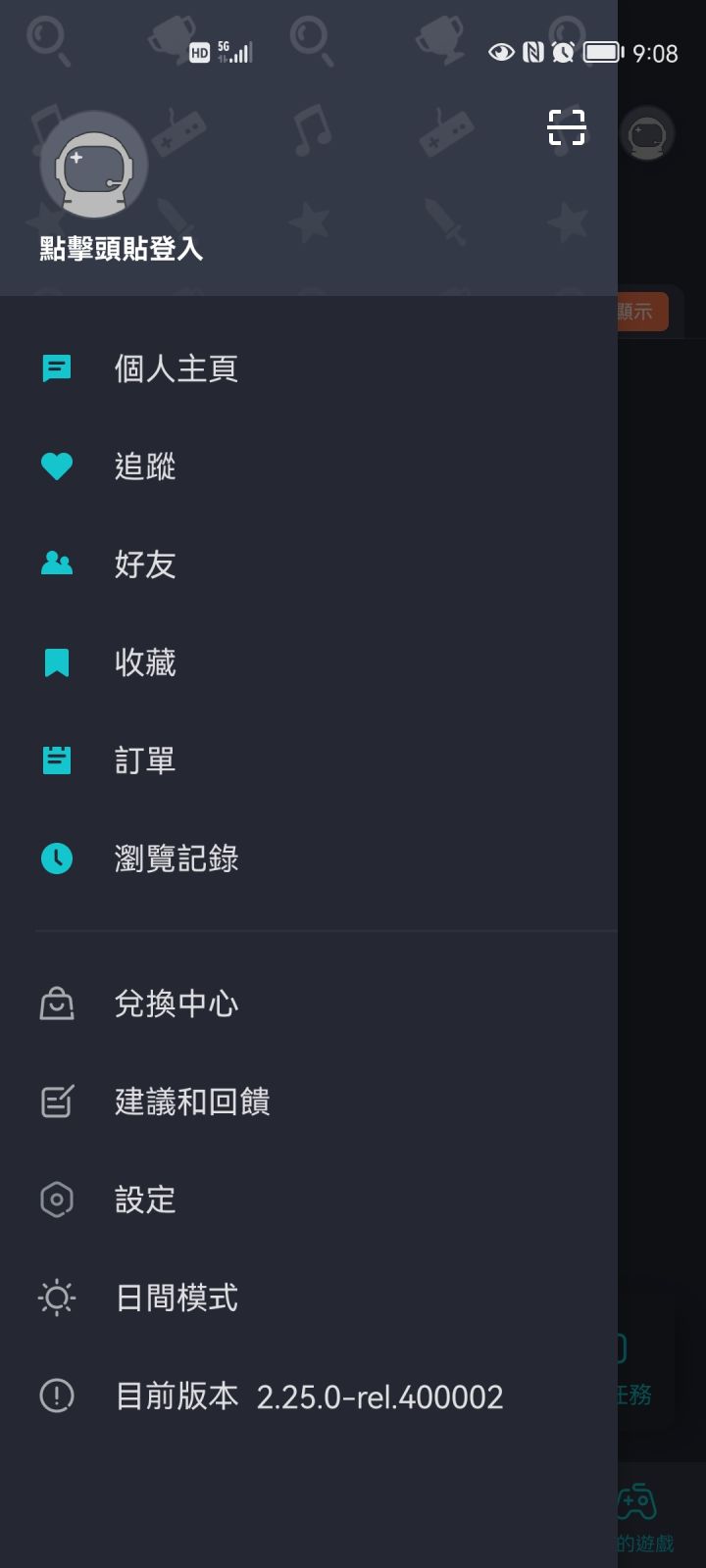Image resolution: width=706 pixels, height=1568 pixels.
Task: Open 兌換中心 redemption center
Action: tap(176, 1003)
